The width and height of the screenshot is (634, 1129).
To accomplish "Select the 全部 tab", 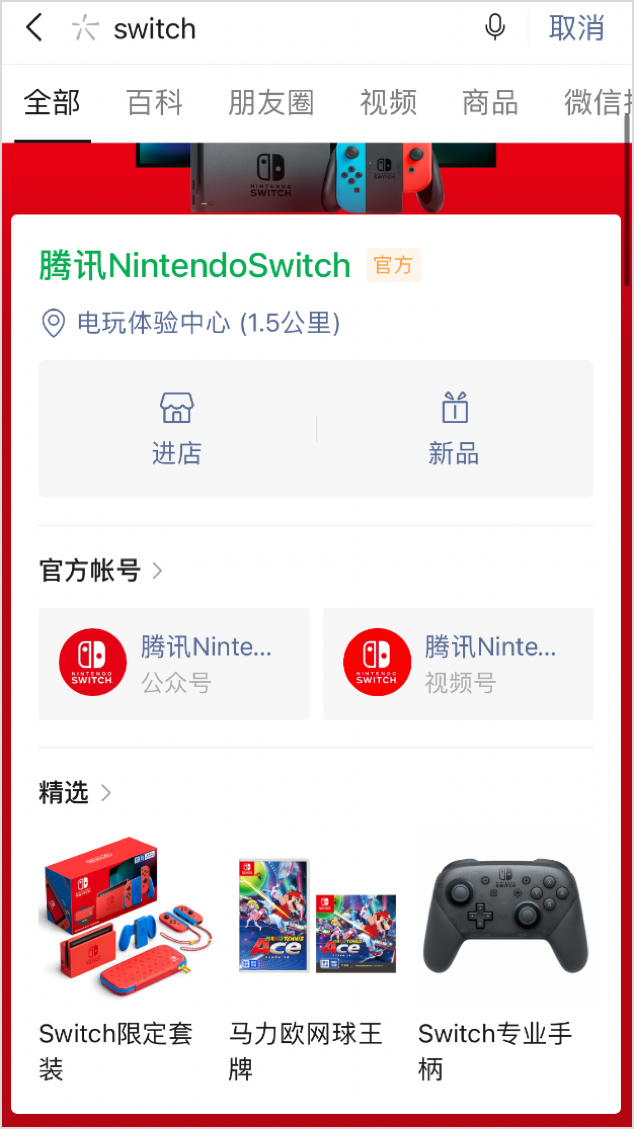I will tap(52, 102).
